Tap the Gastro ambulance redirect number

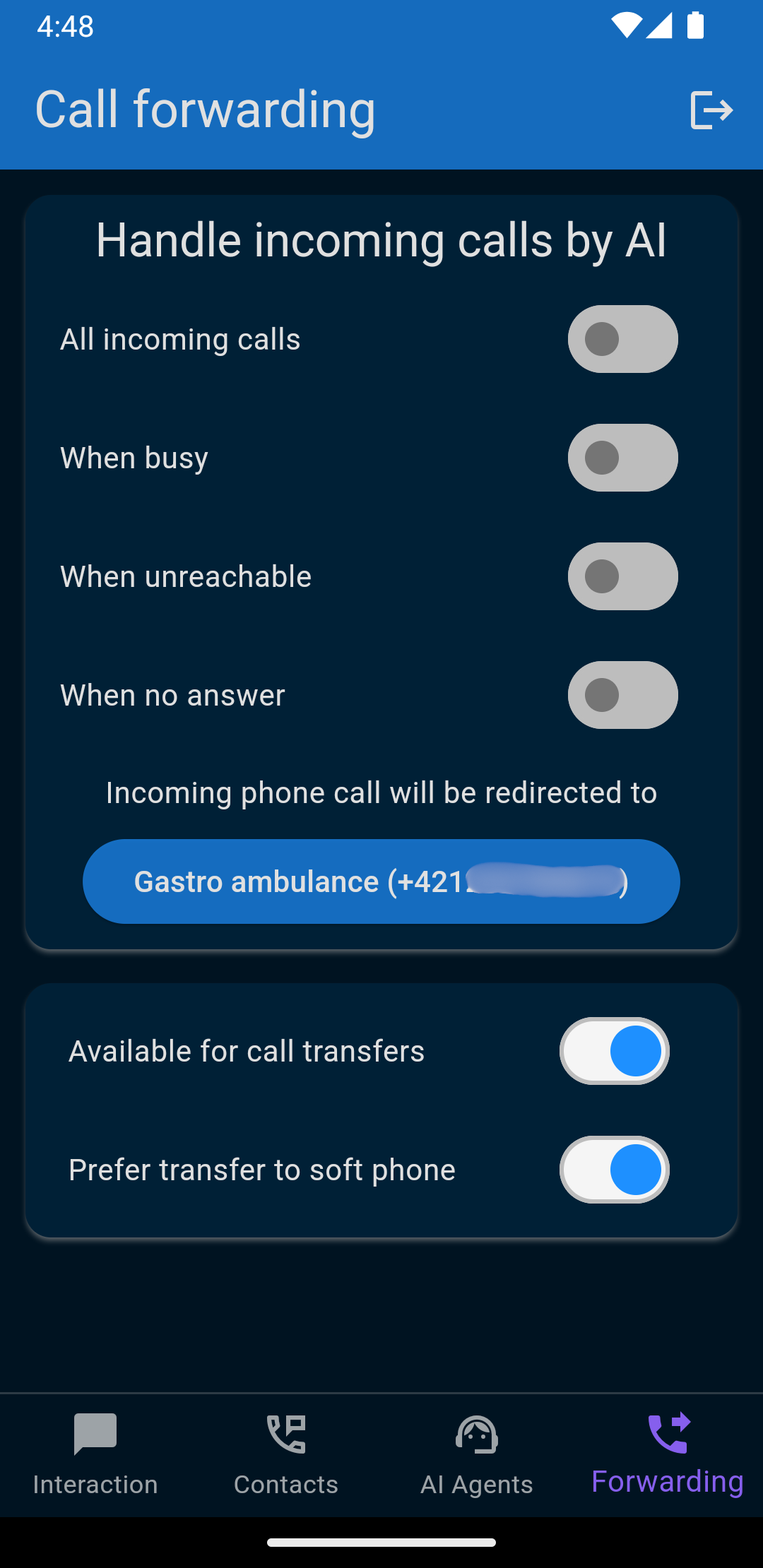tap(381, 881)
